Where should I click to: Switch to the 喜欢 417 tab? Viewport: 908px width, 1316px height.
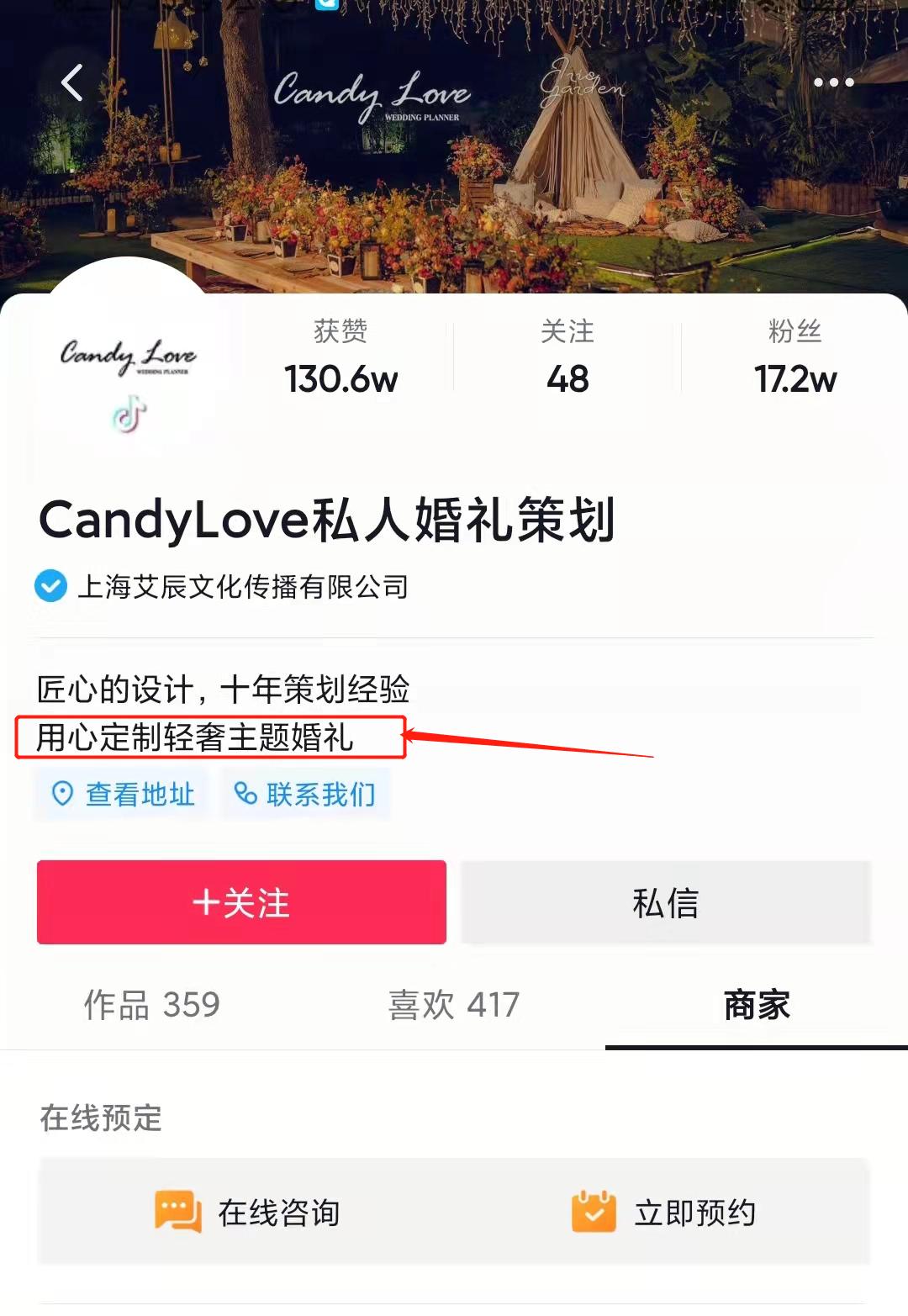(453, 1004)
